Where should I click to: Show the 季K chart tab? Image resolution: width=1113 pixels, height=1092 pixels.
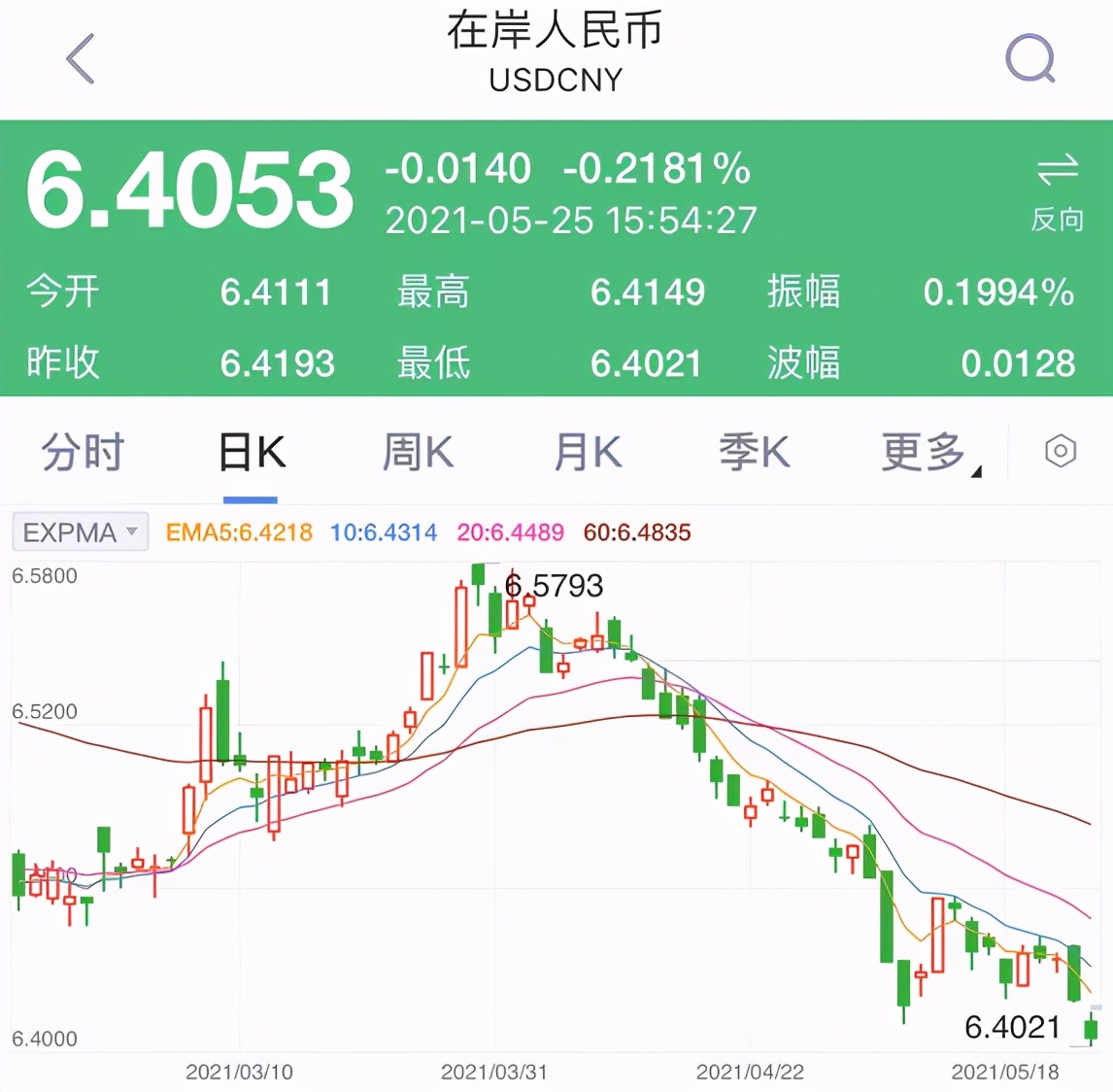point(754,454)
